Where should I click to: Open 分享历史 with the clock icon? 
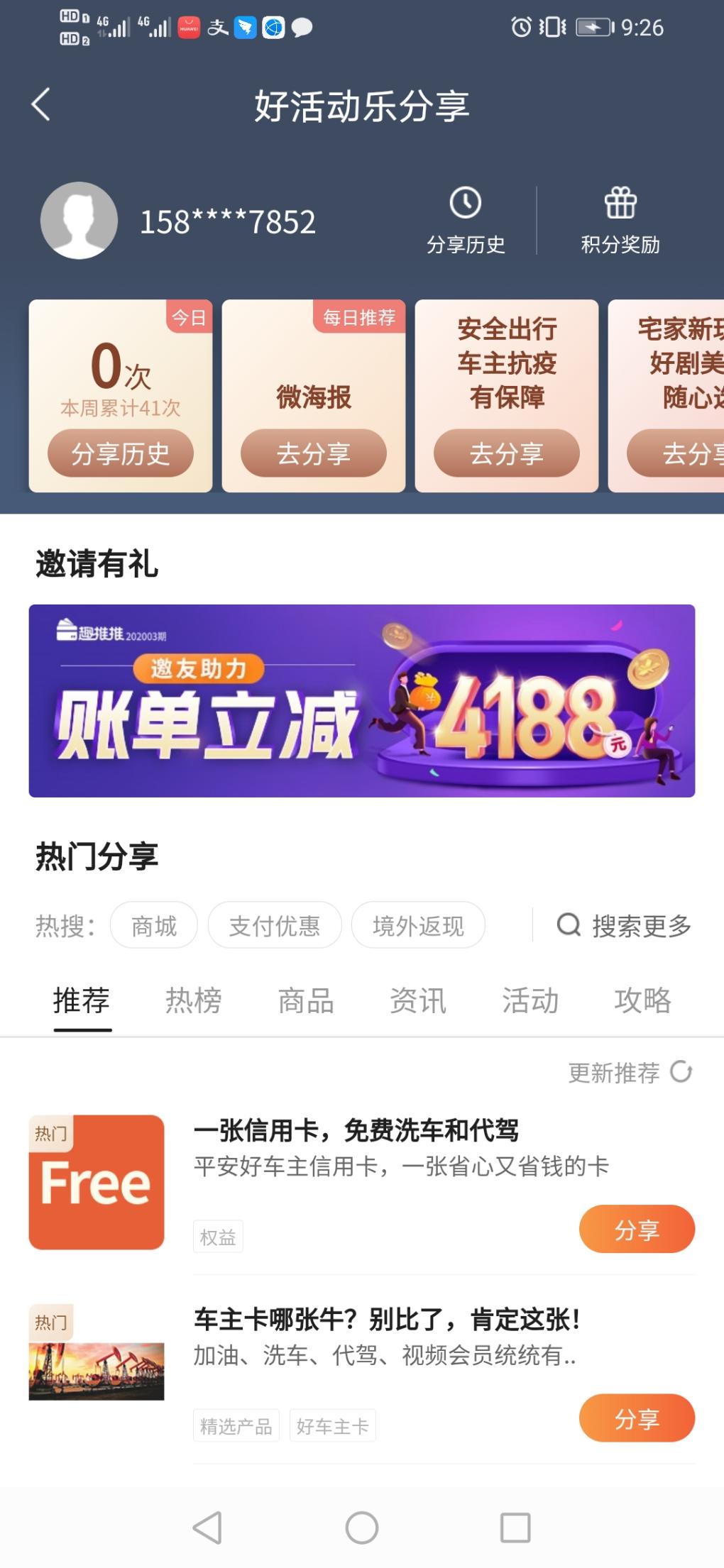[466, 221]
